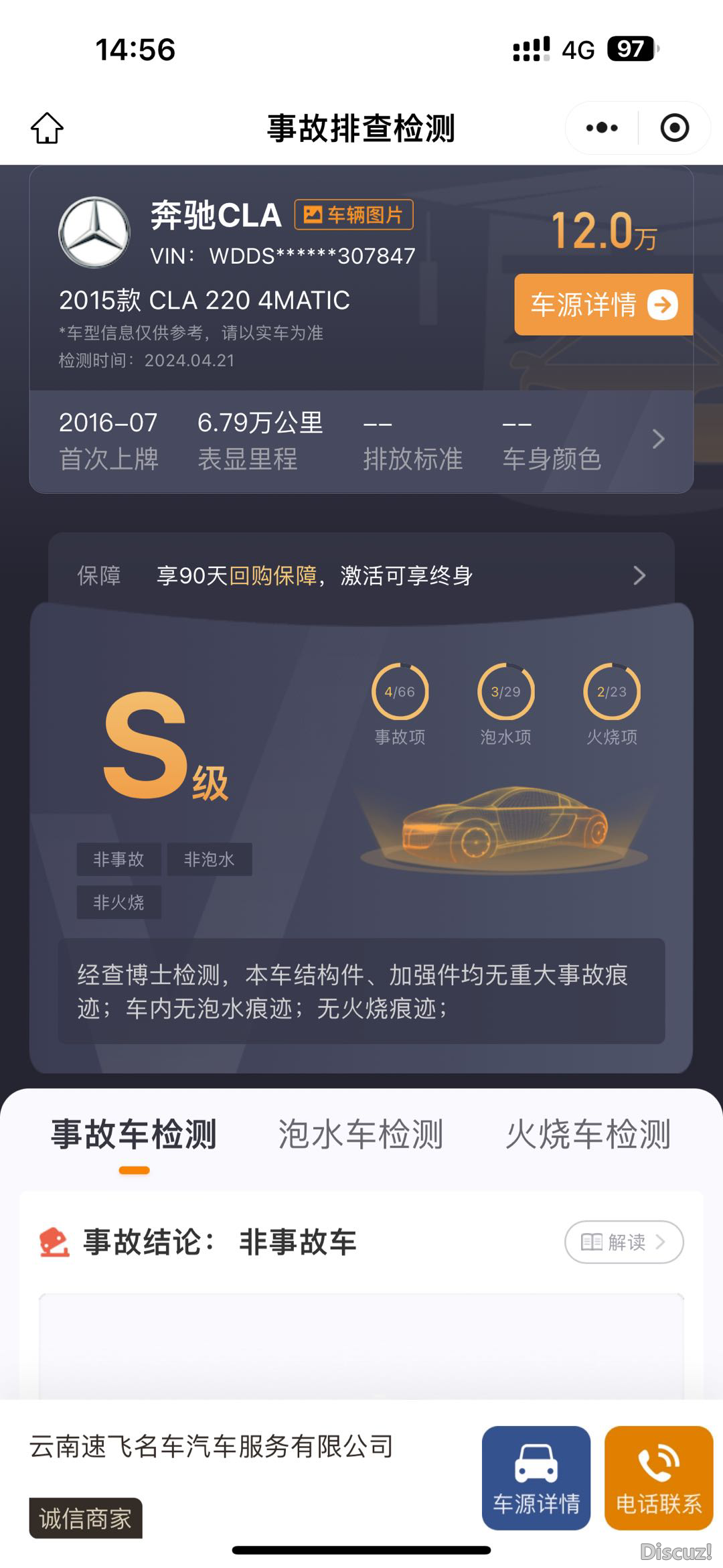Tap the orange 车源详情 button with arrow
The height and width of the screenshot is (1568, 723).
click(x=602, y=305)
